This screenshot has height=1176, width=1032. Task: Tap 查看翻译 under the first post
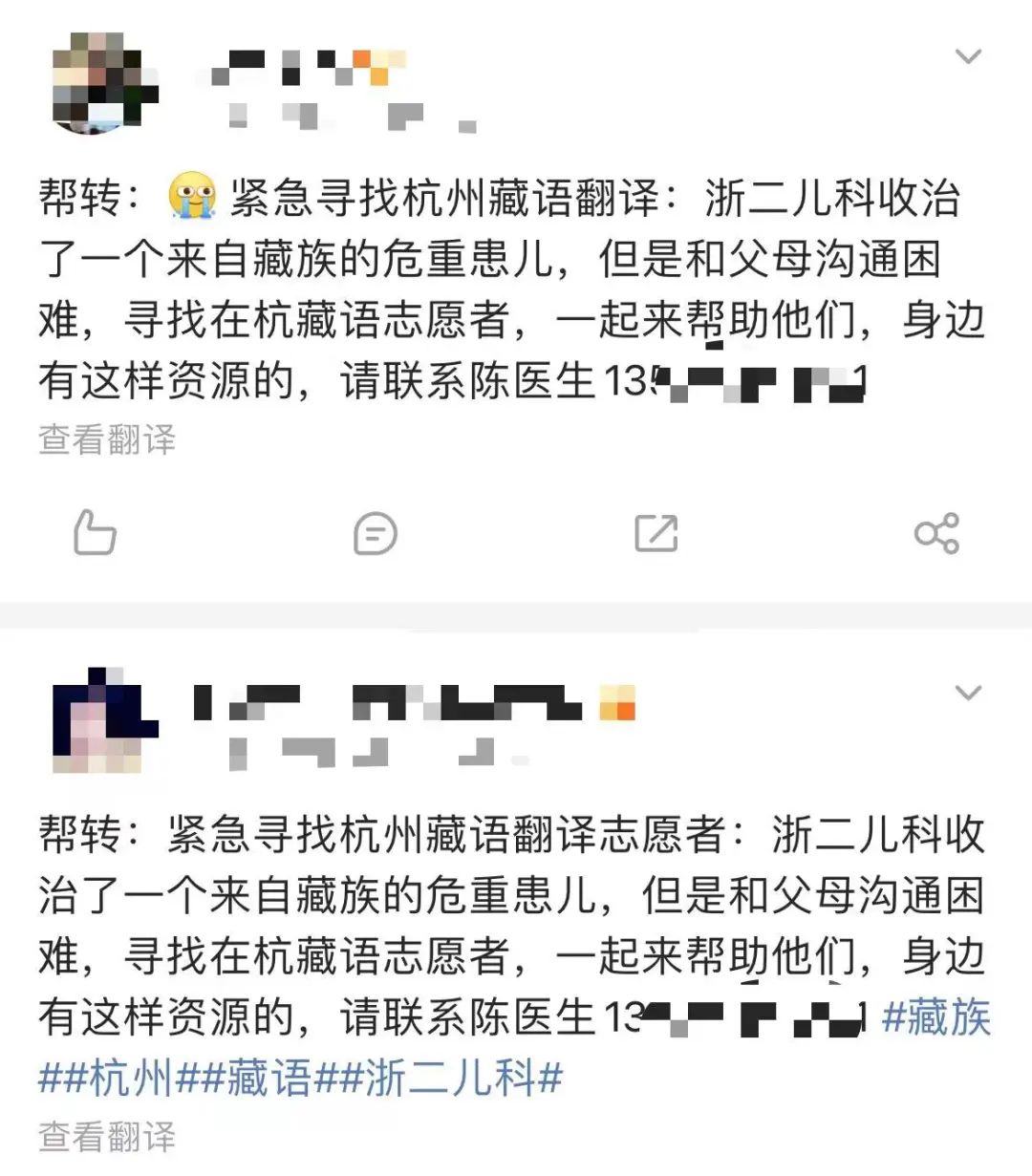107,439
